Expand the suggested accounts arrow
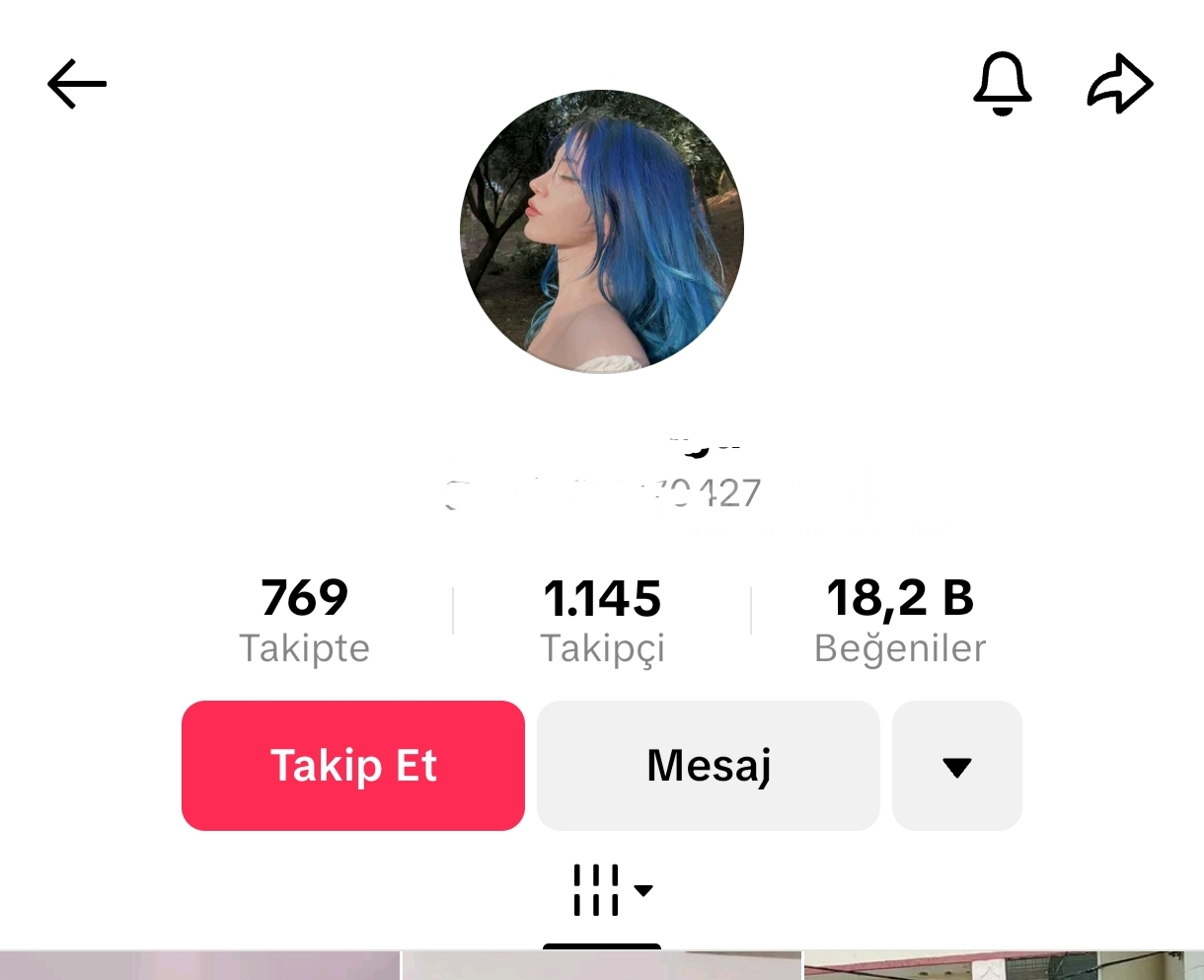 956,766
